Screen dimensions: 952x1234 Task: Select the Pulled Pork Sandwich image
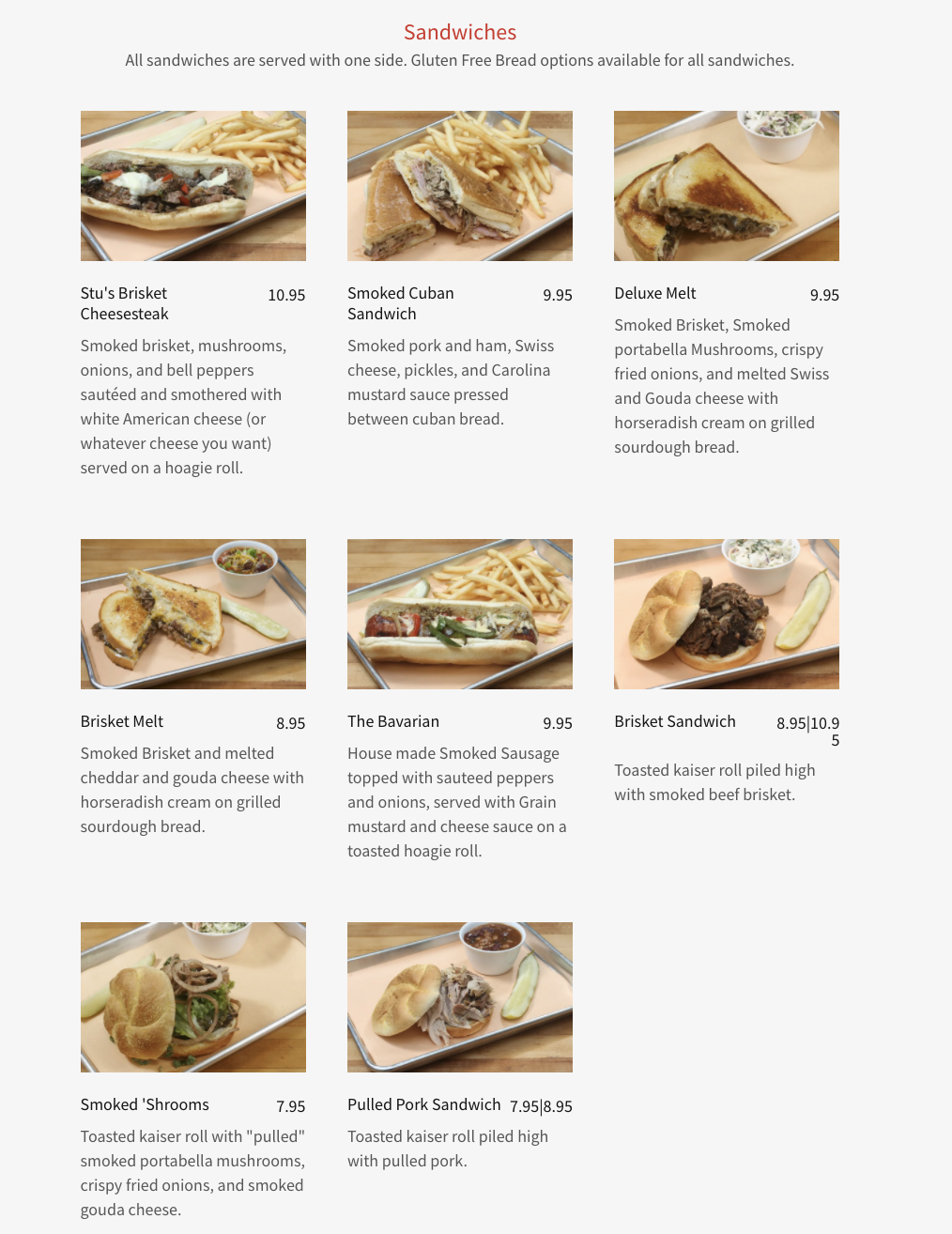(459, 997)
